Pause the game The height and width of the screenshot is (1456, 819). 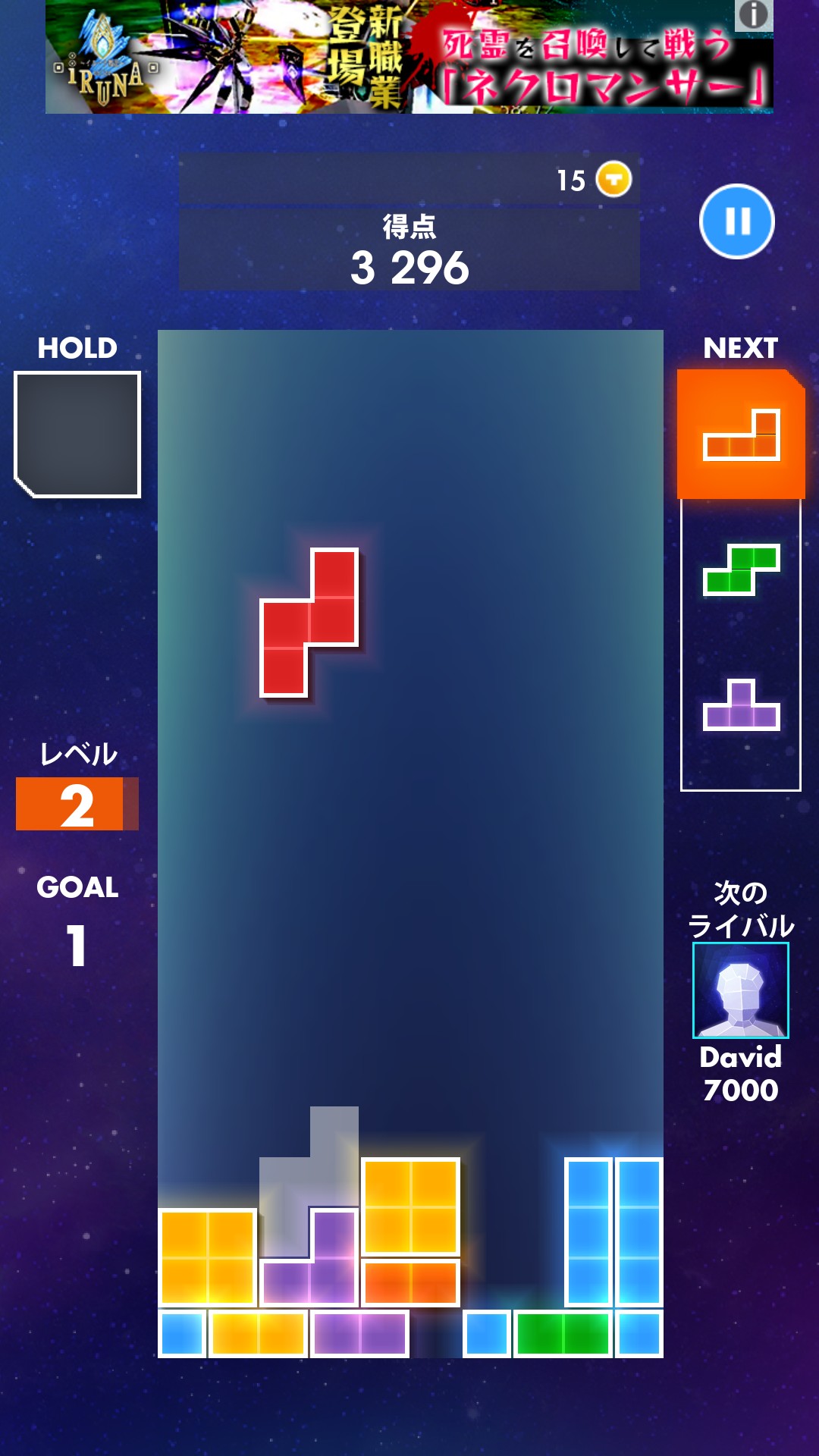pos(736,221)
